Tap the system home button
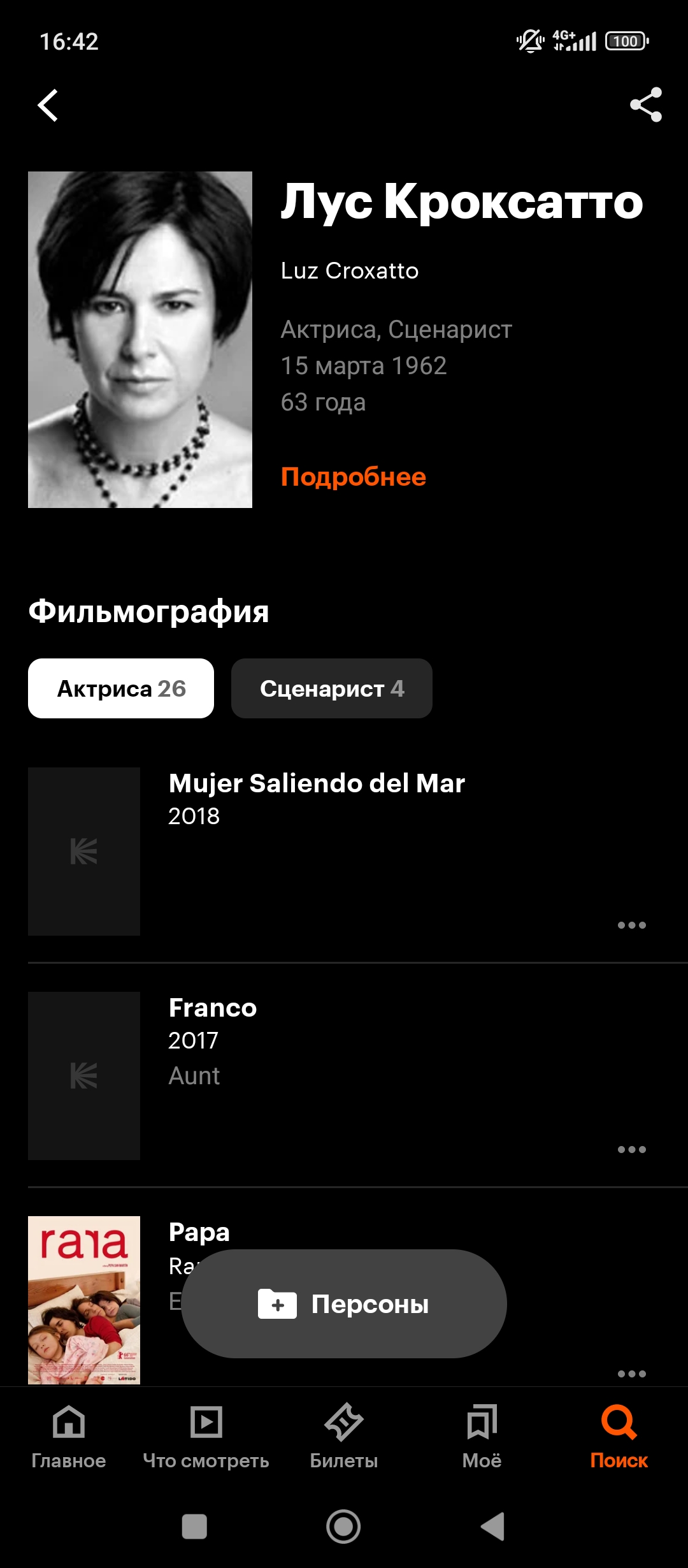Screen dimensions: 688x1568 (343, 1527)
